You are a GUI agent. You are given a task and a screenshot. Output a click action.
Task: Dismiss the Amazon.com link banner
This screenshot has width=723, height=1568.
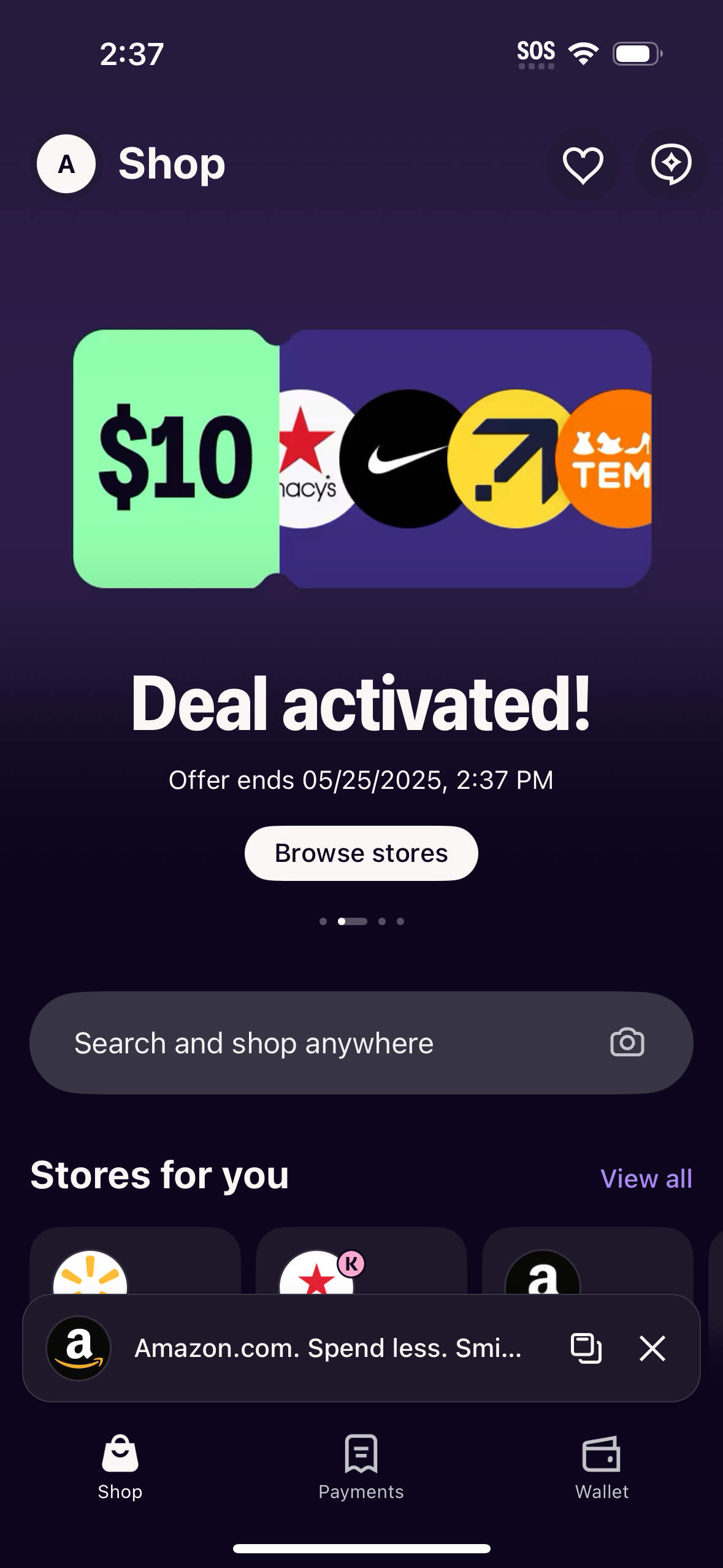pos(651,1349)
